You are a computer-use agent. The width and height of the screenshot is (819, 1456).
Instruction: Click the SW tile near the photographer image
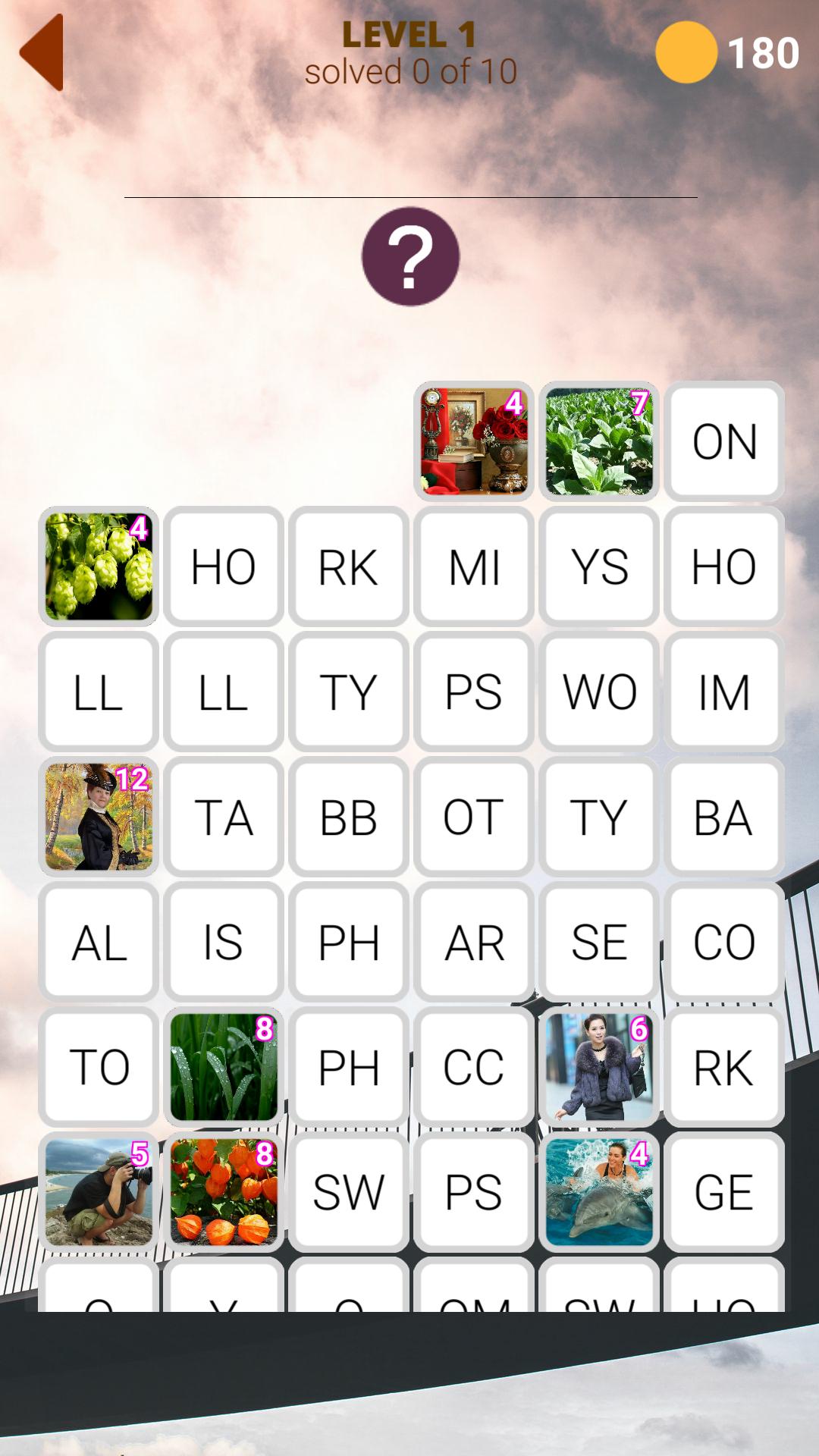(x=347, y=1191)
